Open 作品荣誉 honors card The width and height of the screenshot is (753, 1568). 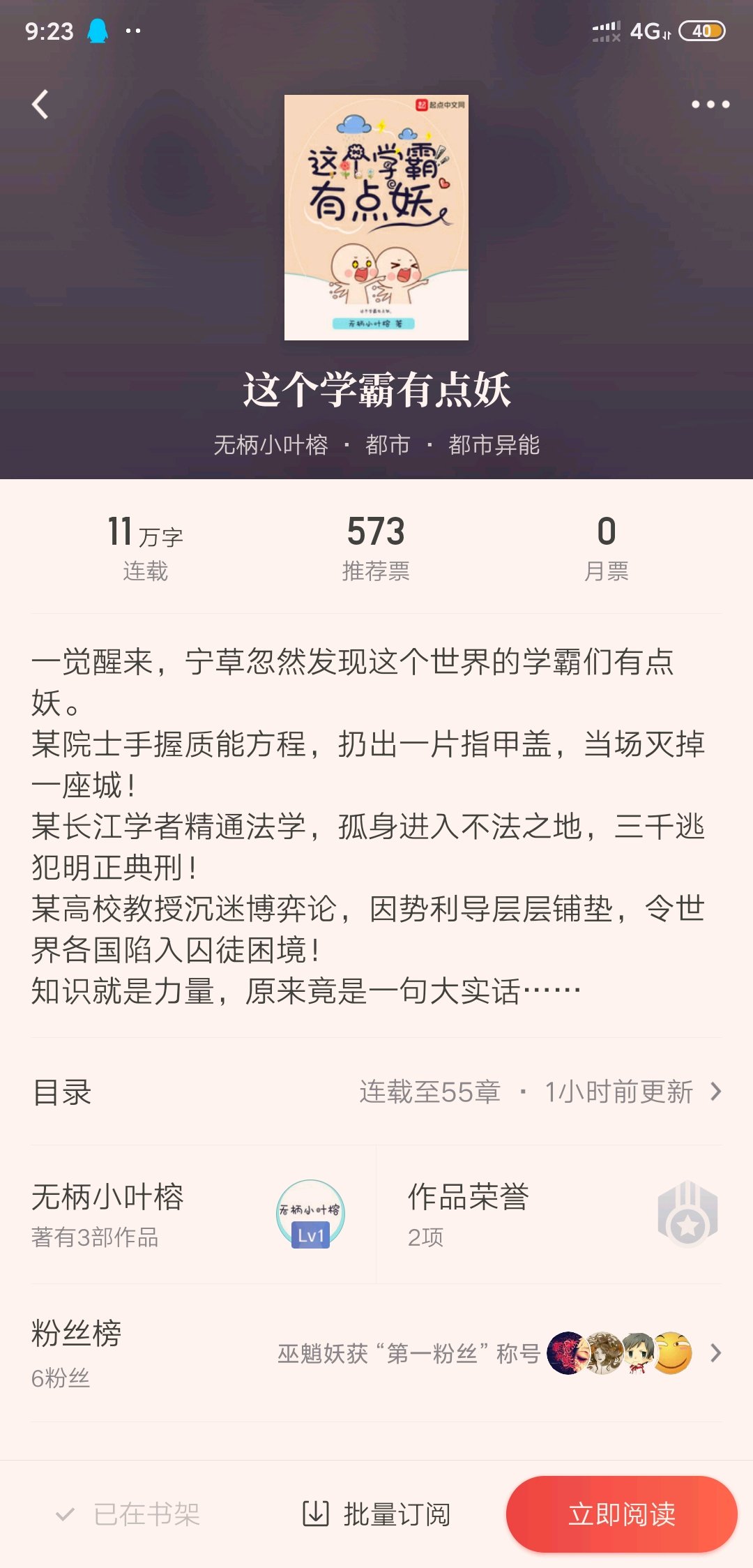549,1214
